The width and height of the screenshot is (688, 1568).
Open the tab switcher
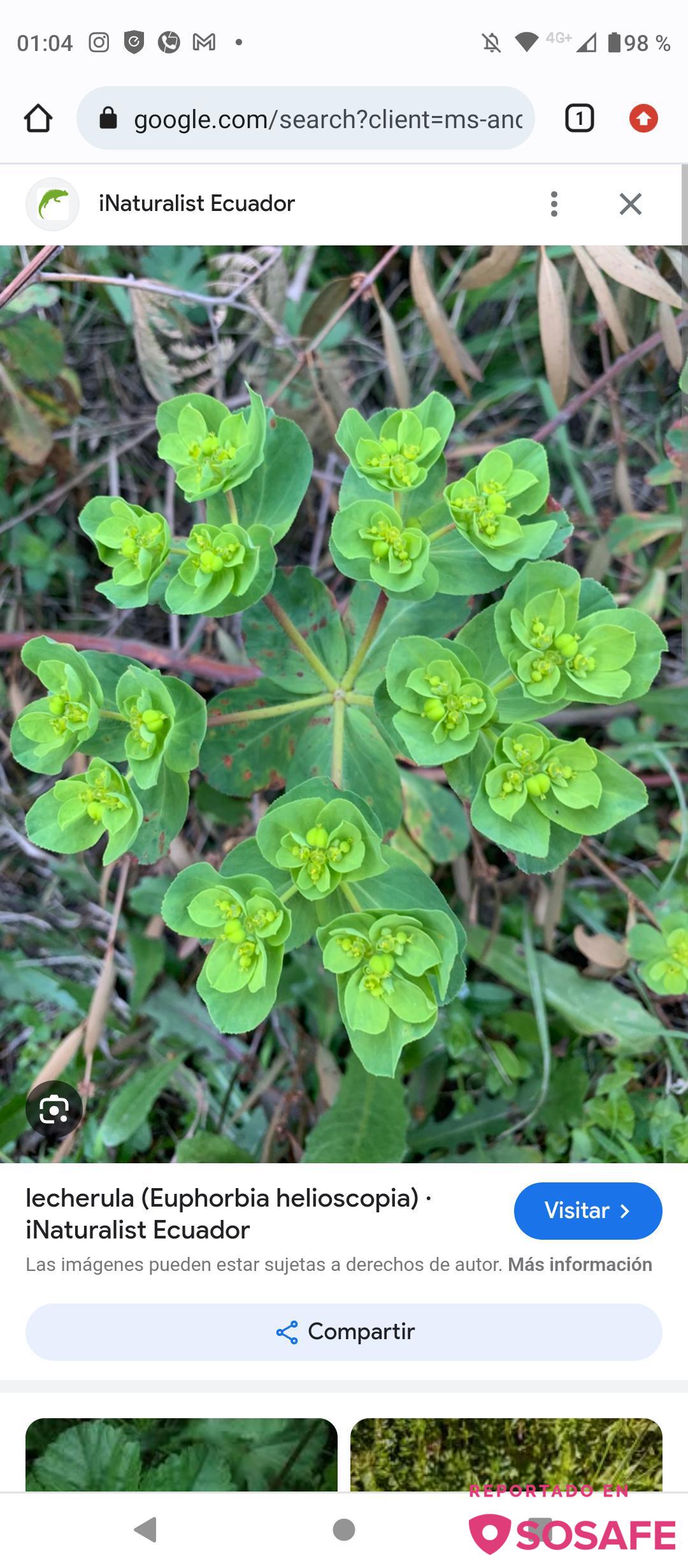579,119
